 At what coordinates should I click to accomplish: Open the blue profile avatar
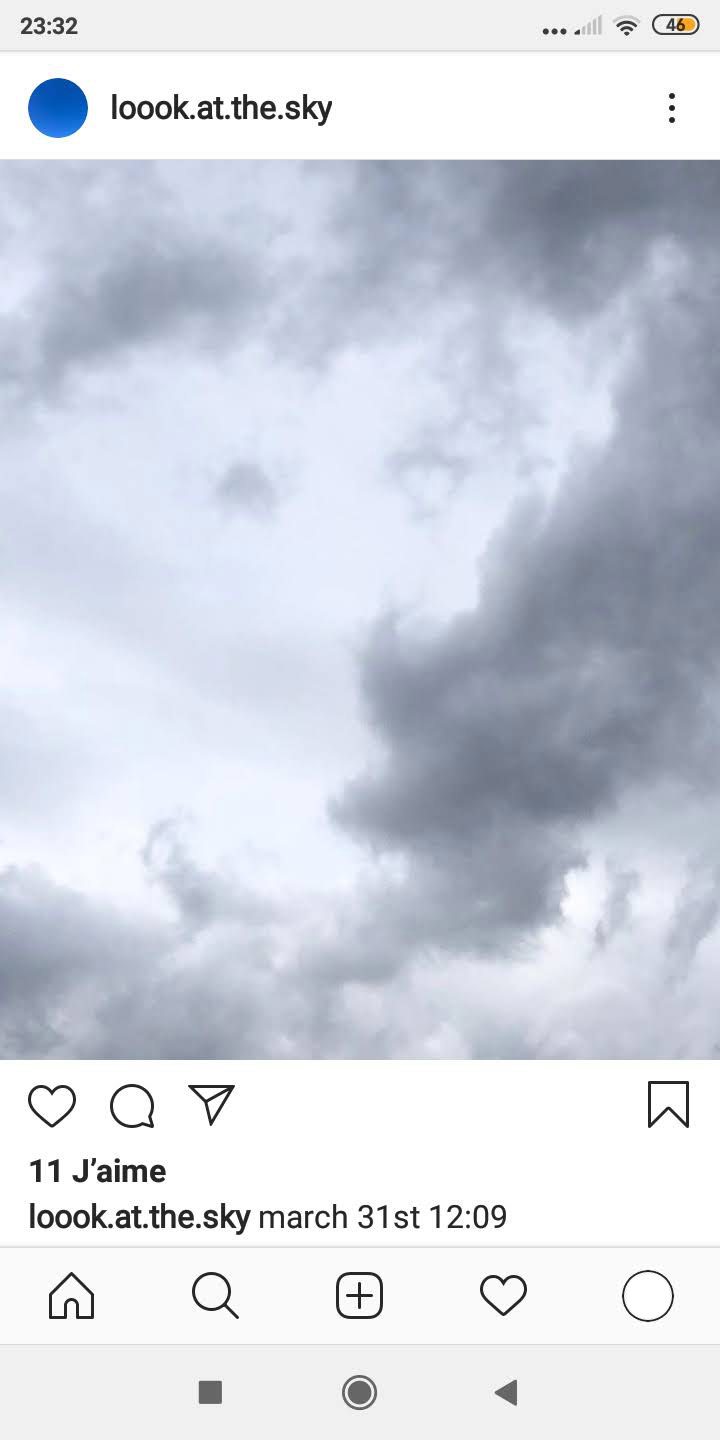pyautogui.click(x=58, y=108)
